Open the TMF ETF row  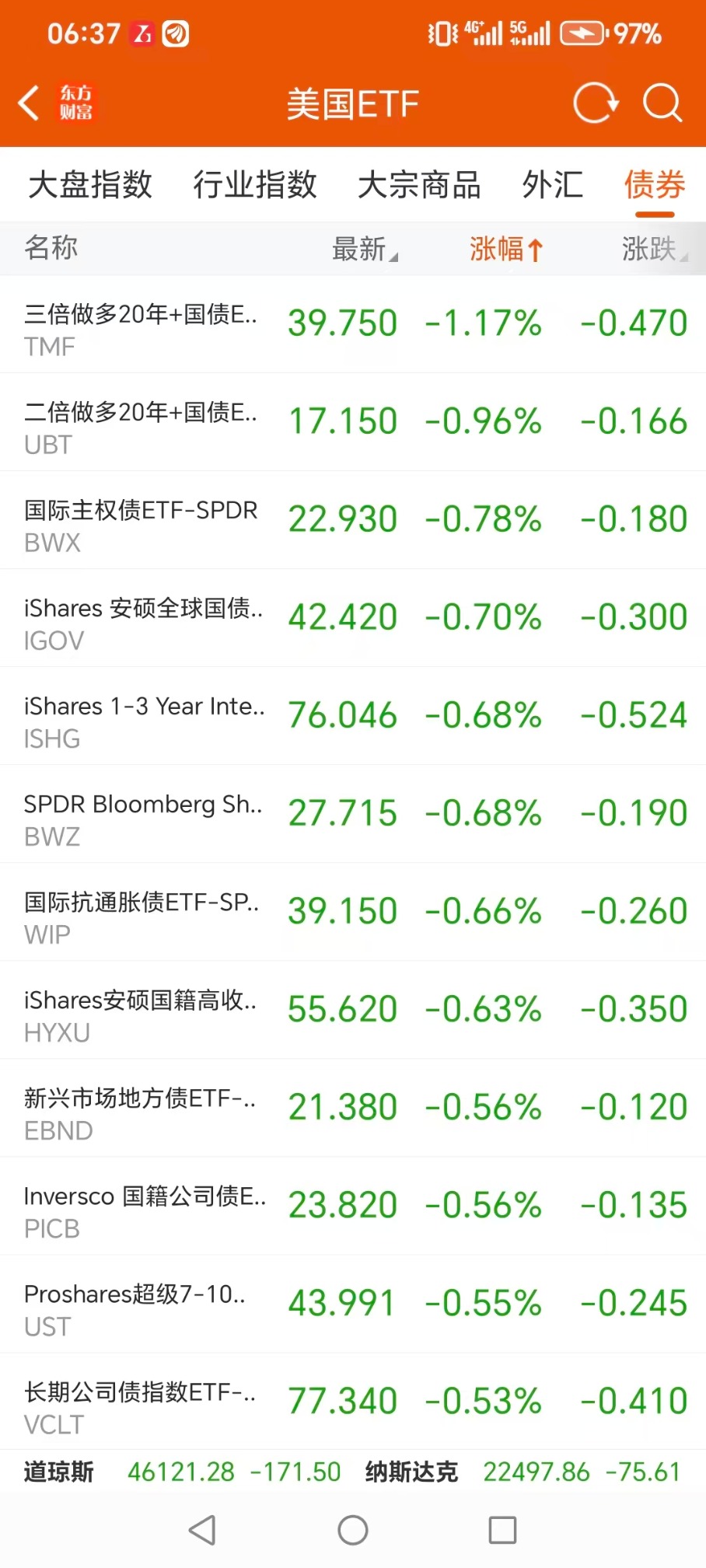pyautogui.click(x=353, y=324)
